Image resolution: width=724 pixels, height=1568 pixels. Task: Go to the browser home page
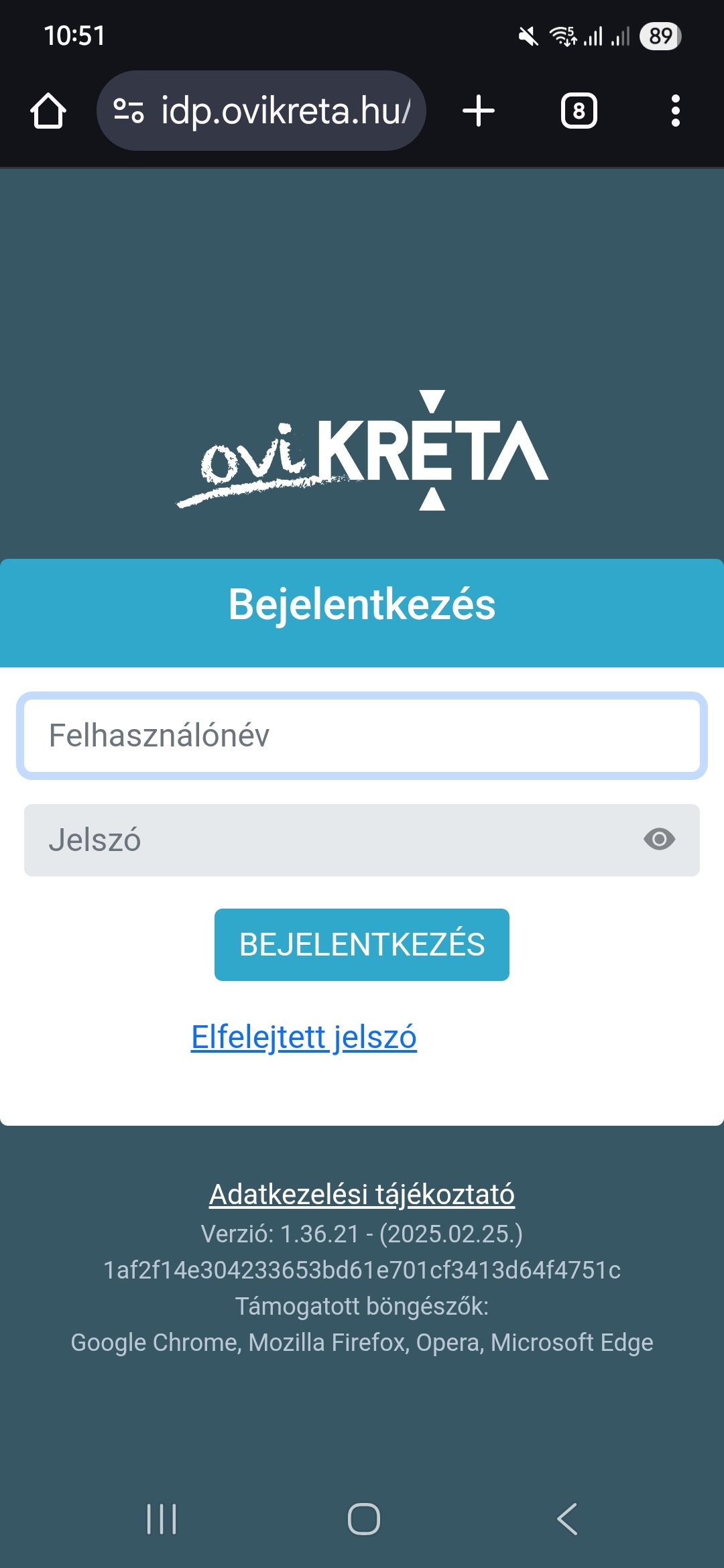(48, 111)
